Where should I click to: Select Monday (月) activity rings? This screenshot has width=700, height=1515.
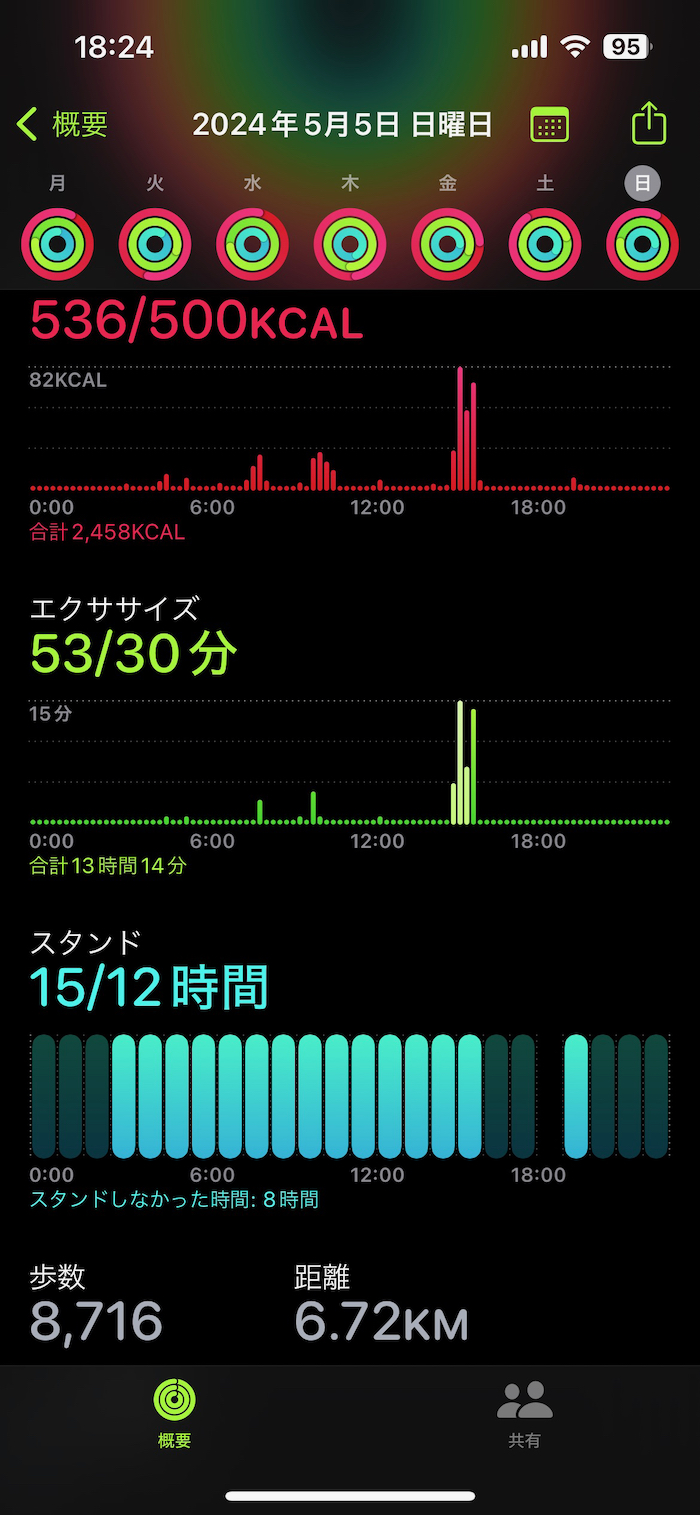57,244
